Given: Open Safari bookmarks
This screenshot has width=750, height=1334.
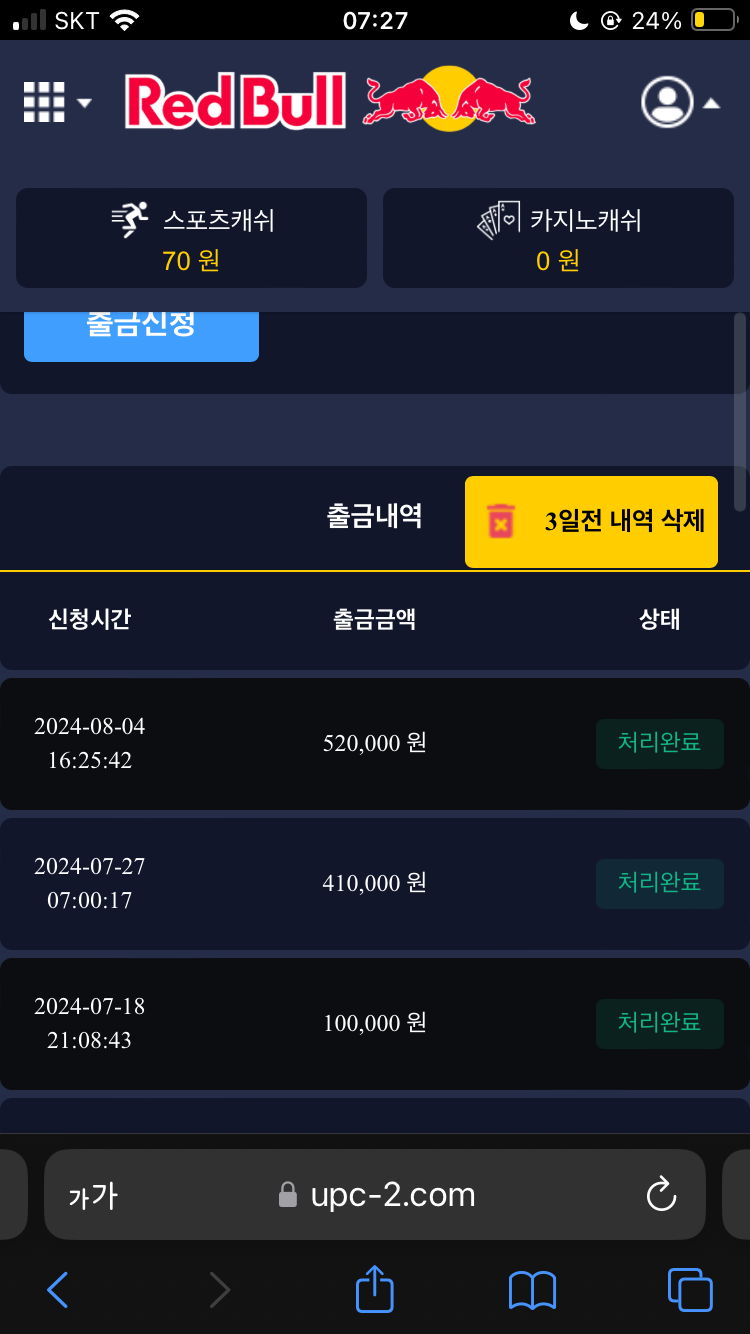Looking at the screenshot, I should (x=532, y=1290).
